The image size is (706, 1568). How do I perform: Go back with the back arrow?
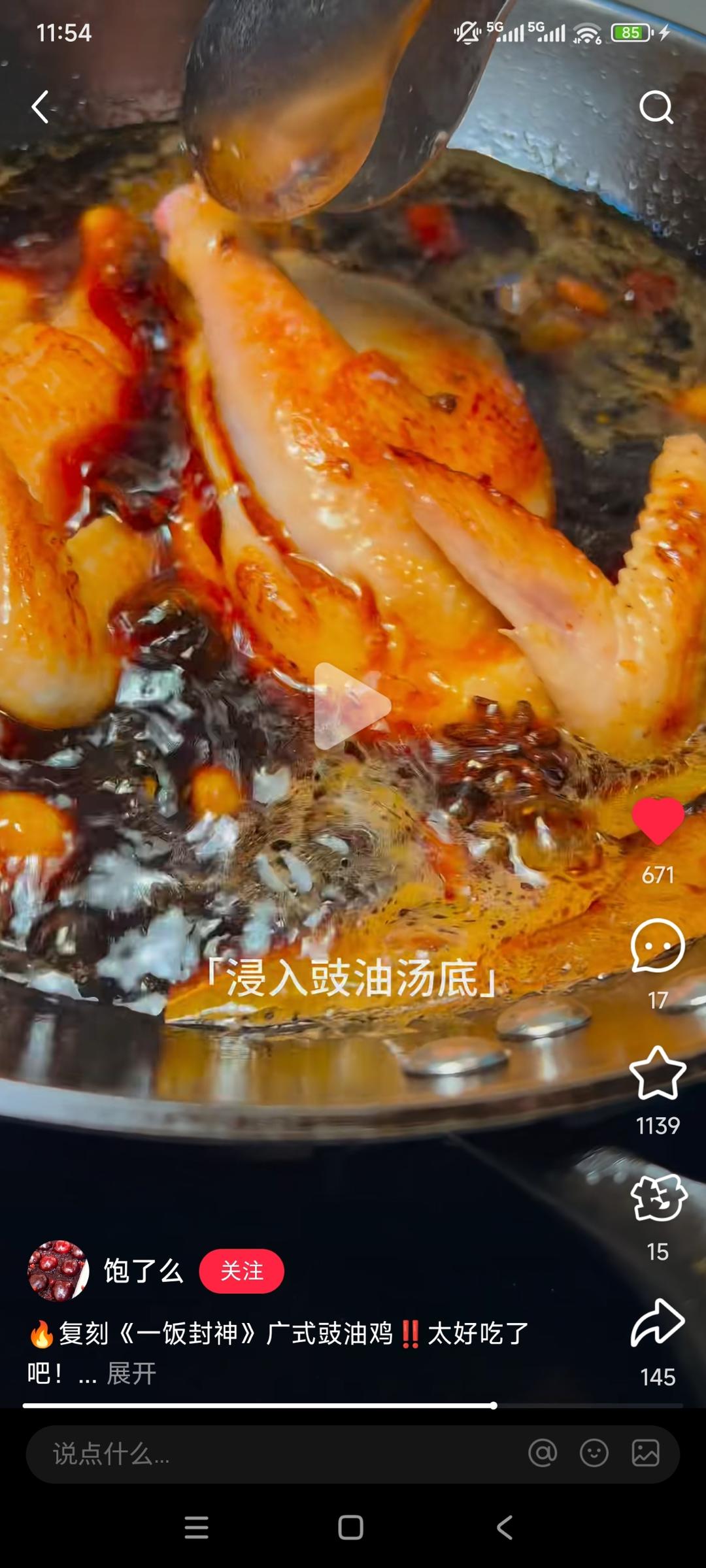tap(39, 106)
